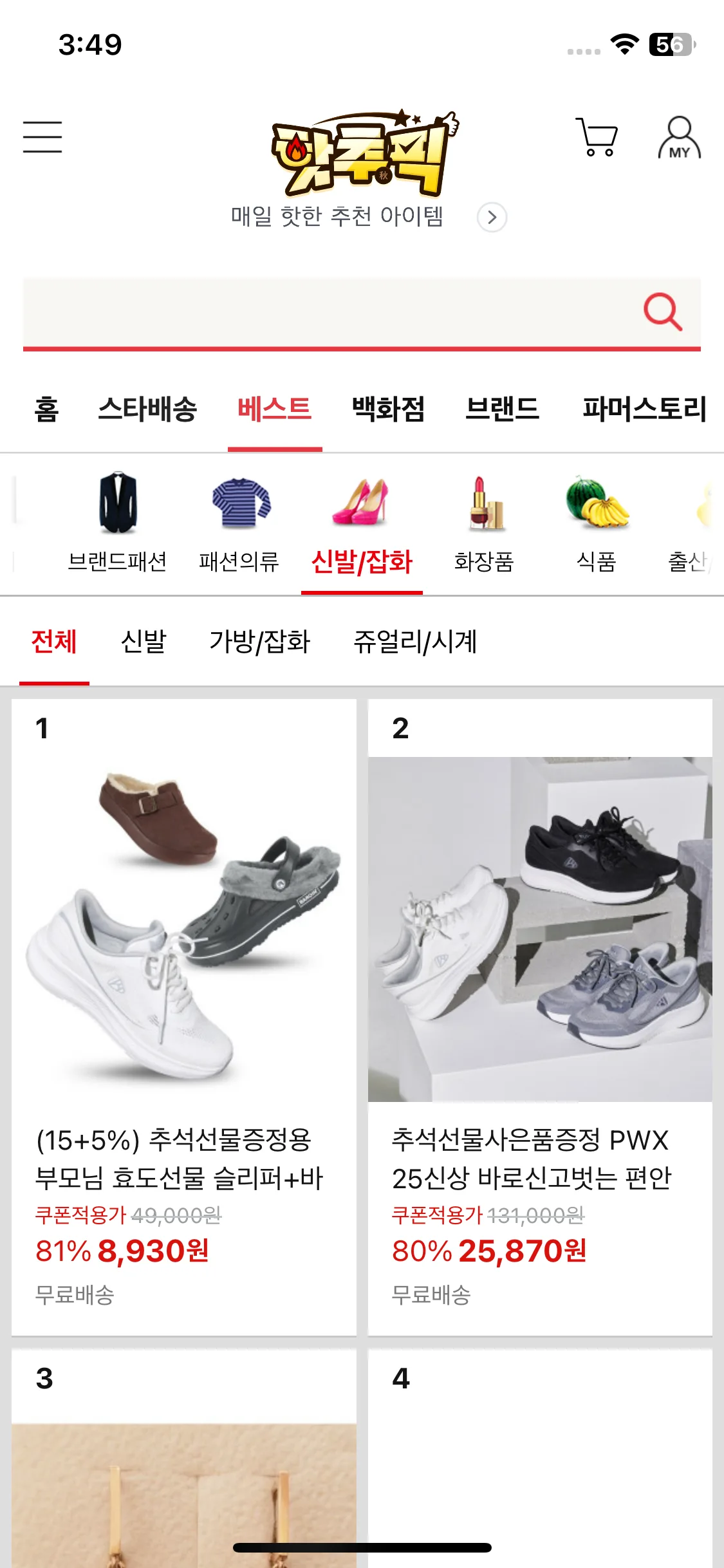
Task: Switch to the 스타배송 tab
Action: point(147,409)
